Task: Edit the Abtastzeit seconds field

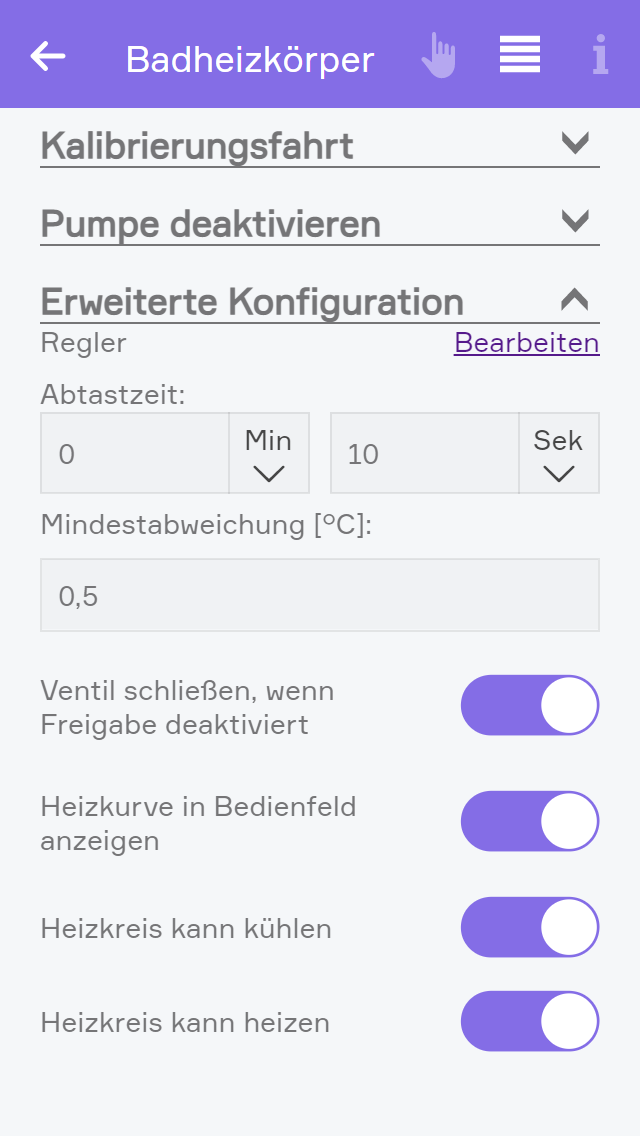Action: tap(424, 454)
